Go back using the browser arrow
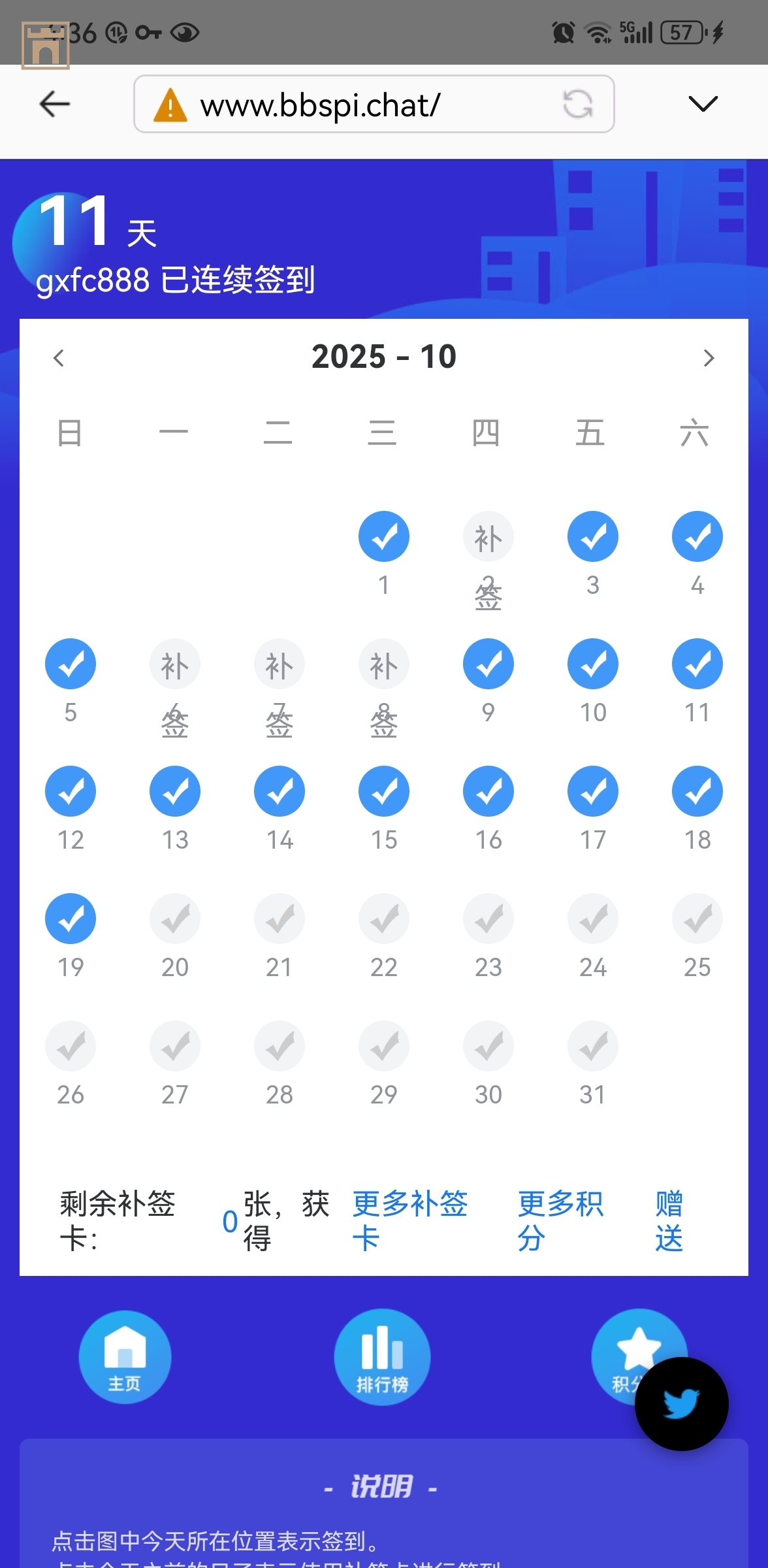 click(x=55, y=104)
